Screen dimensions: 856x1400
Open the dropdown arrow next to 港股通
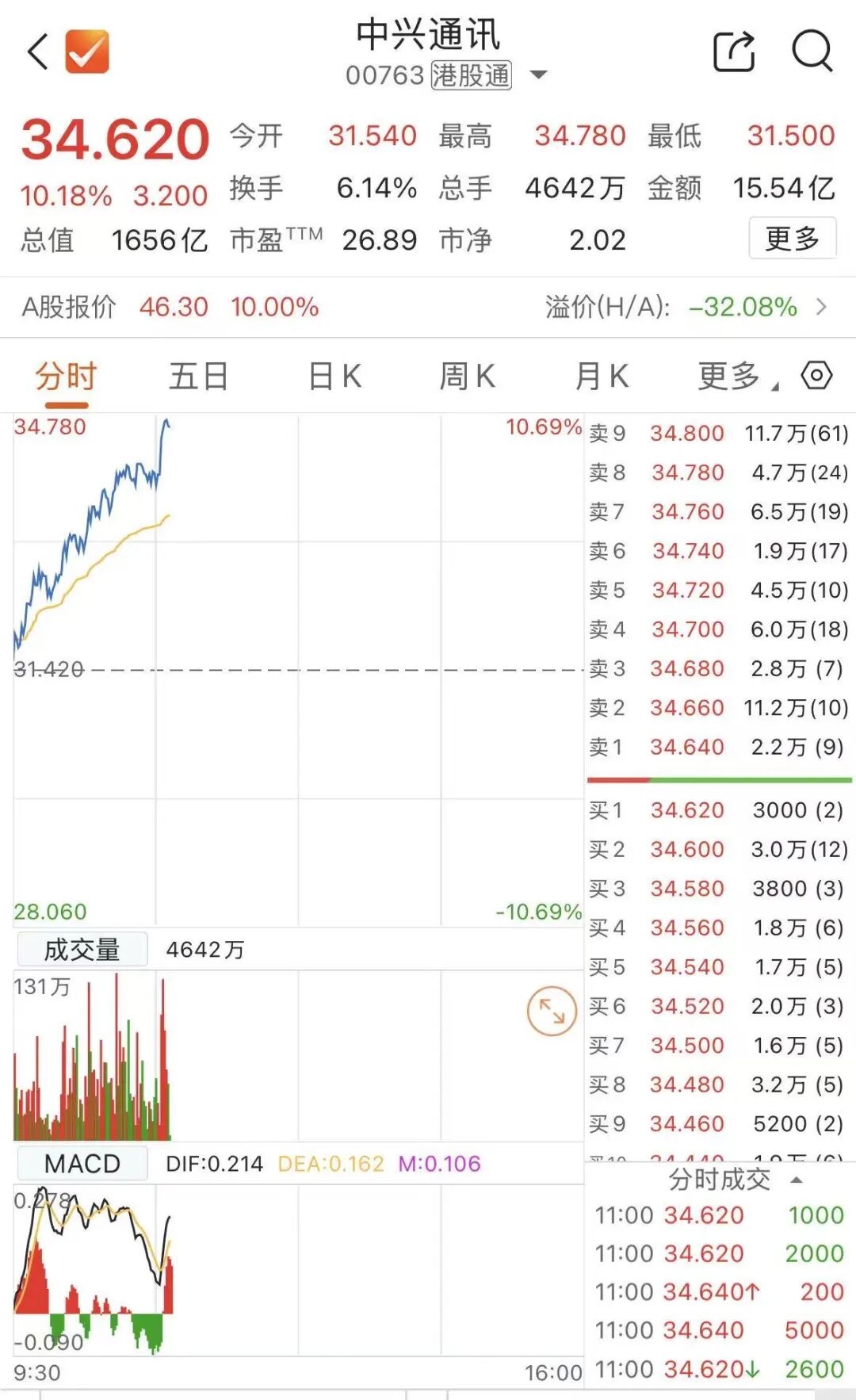coord(538,74)
